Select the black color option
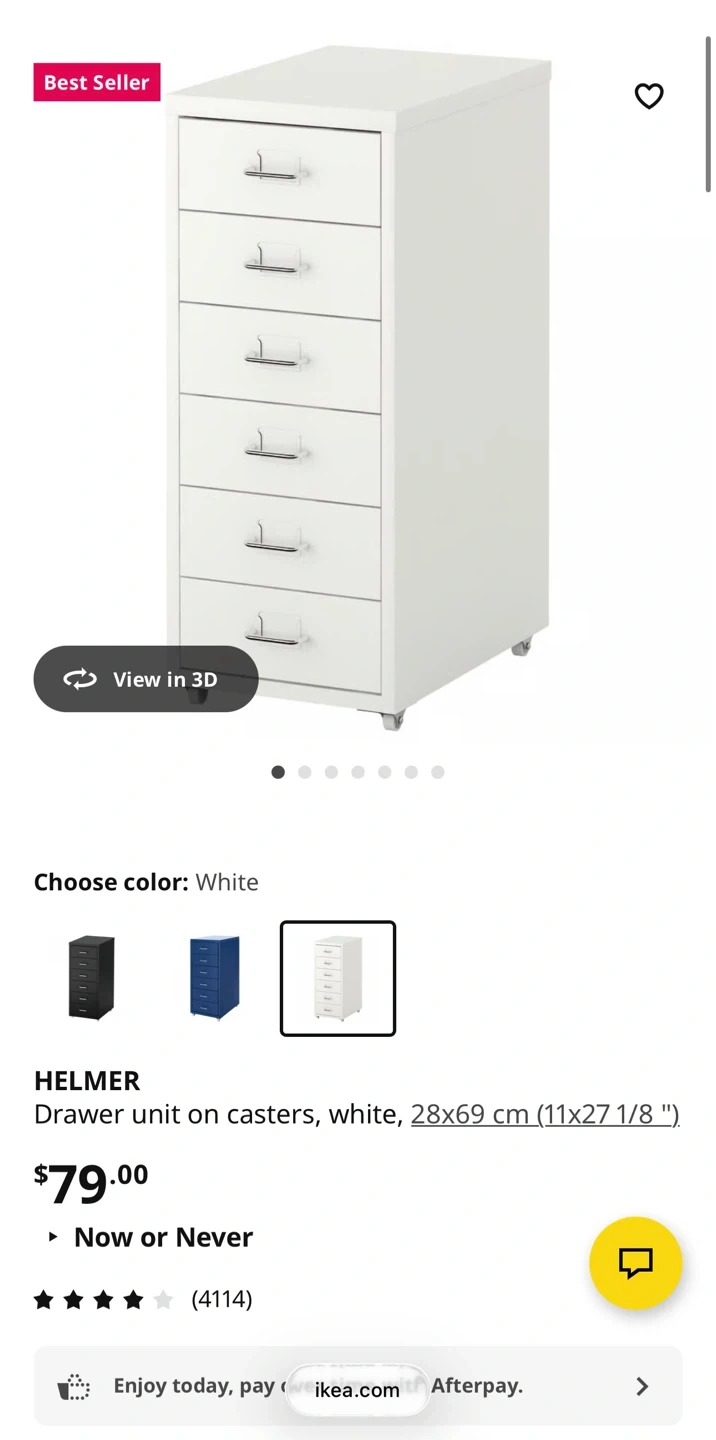Image resolution: width=716 pixels, height=1440 pixels. click(x=91, y=977)
